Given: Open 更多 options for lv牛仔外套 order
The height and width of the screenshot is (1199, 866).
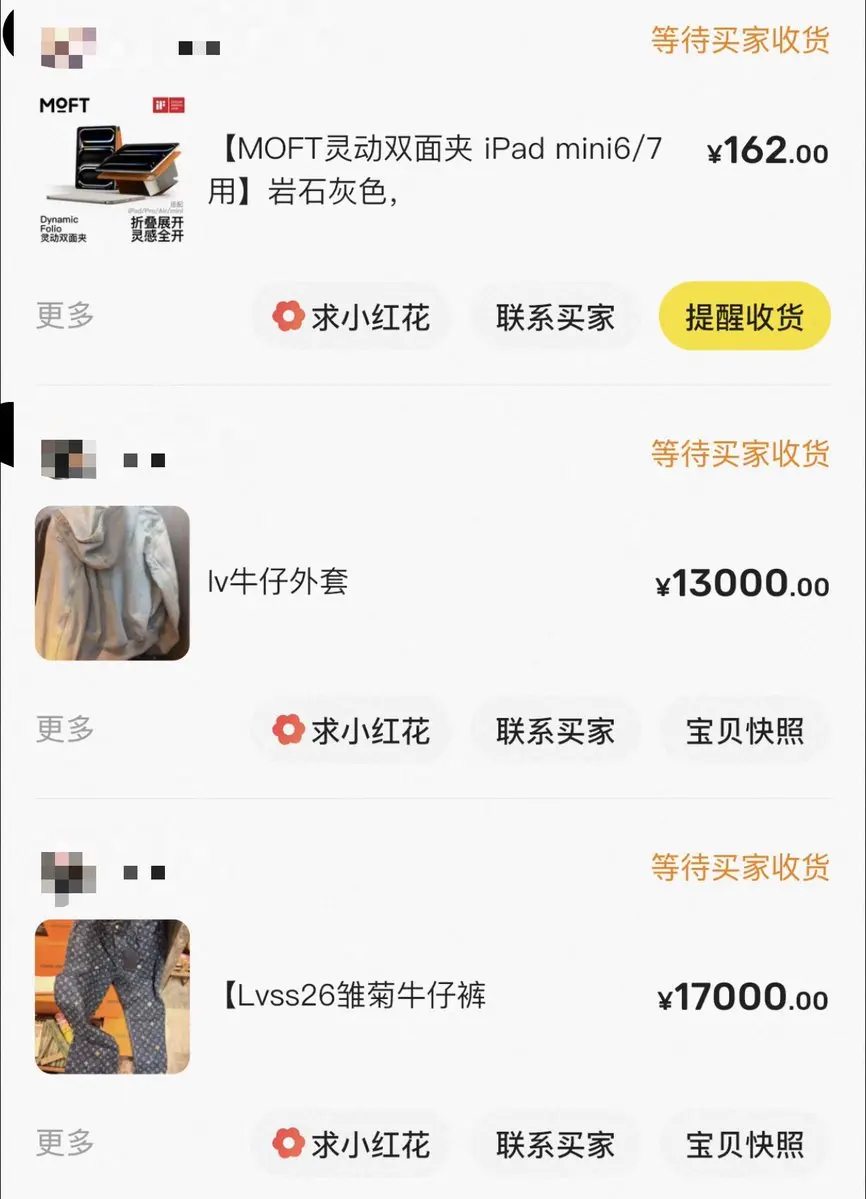Looking at the screenshot, I should pyautogui.click(x=65, y=730).
